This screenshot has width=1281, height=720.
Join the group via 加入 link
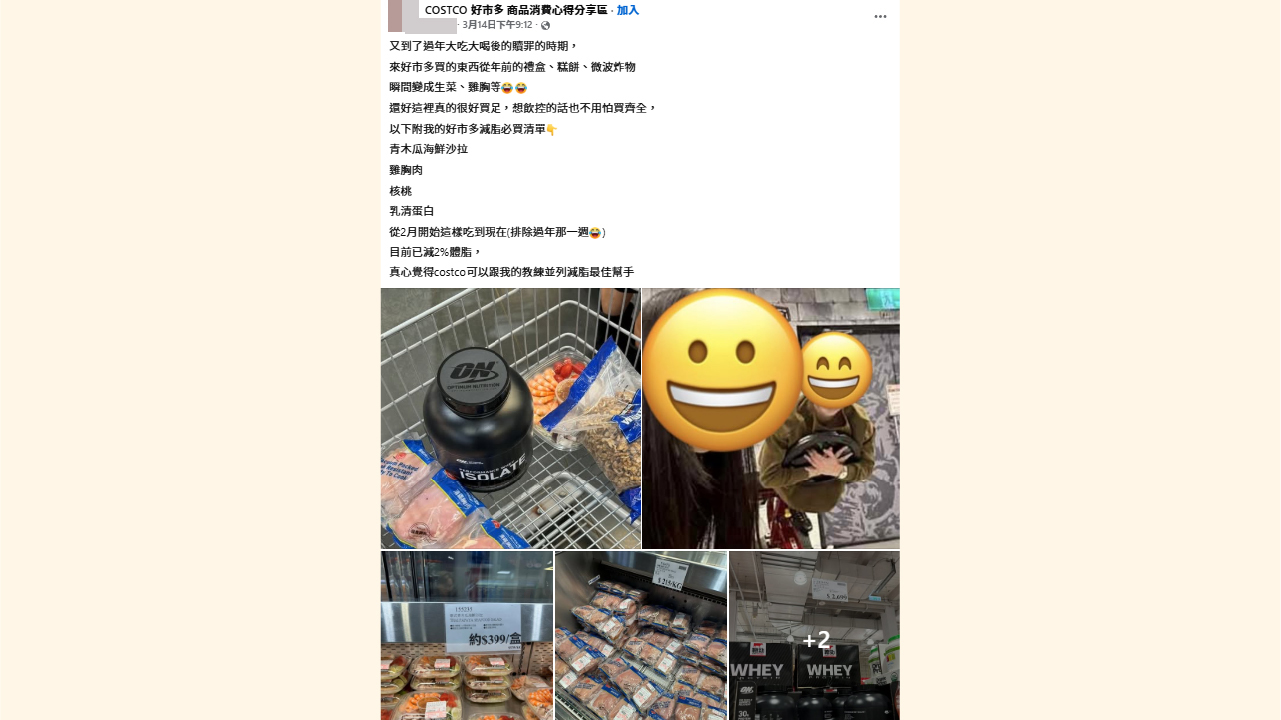[627, 10]
